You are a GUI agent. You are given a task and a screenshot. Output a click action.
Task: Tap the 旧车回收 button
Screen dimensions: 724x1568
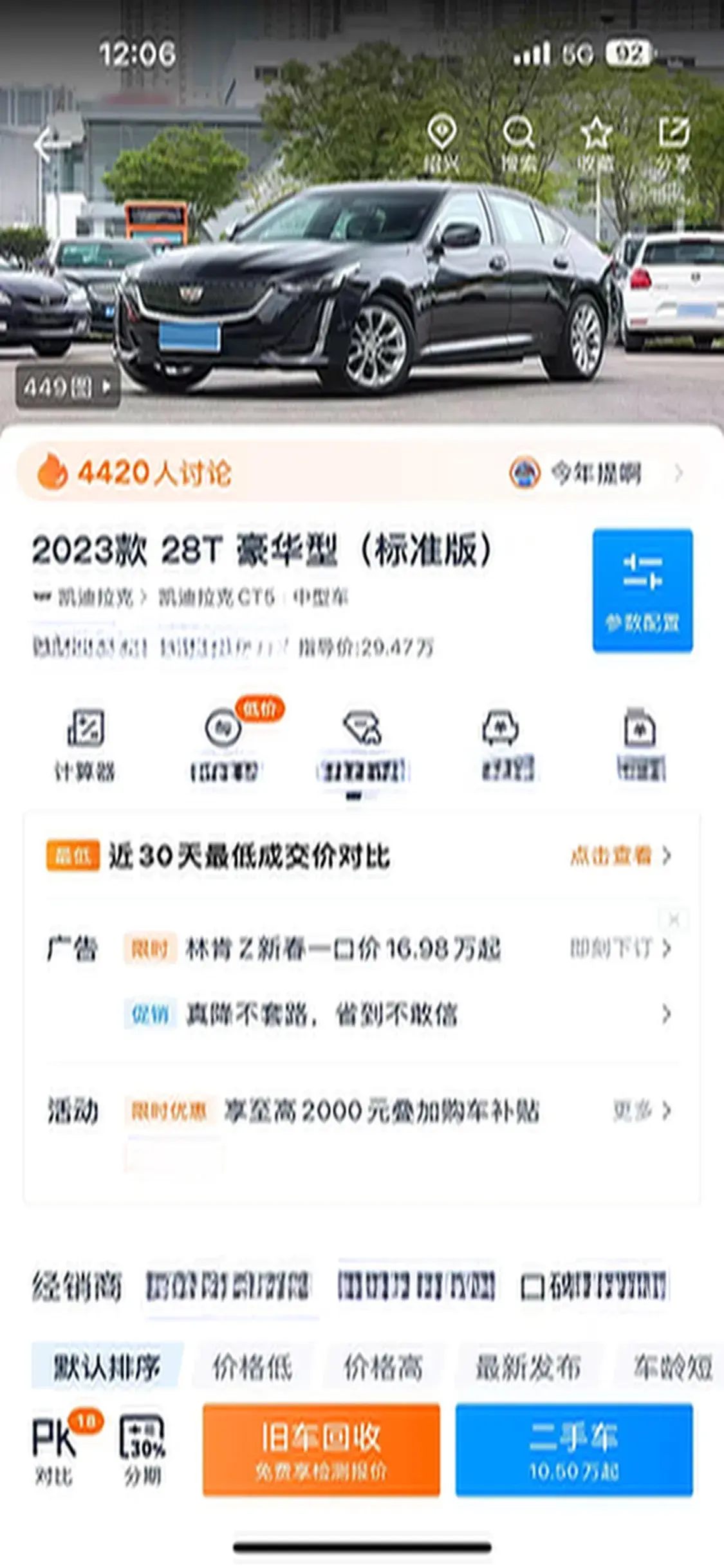[321, 1449]
